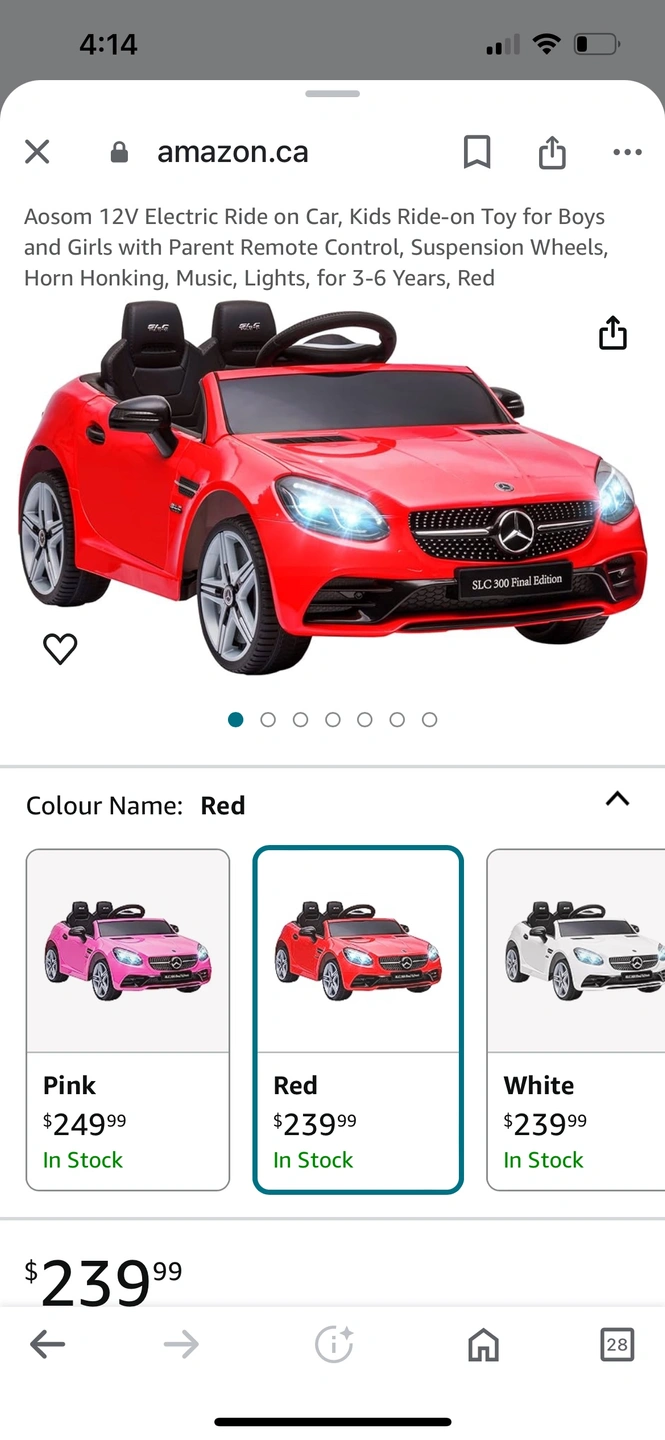Viewport: 665px width, 1440px height.
Task: Share the product via image share icon
Action: [x=612, y=334]
